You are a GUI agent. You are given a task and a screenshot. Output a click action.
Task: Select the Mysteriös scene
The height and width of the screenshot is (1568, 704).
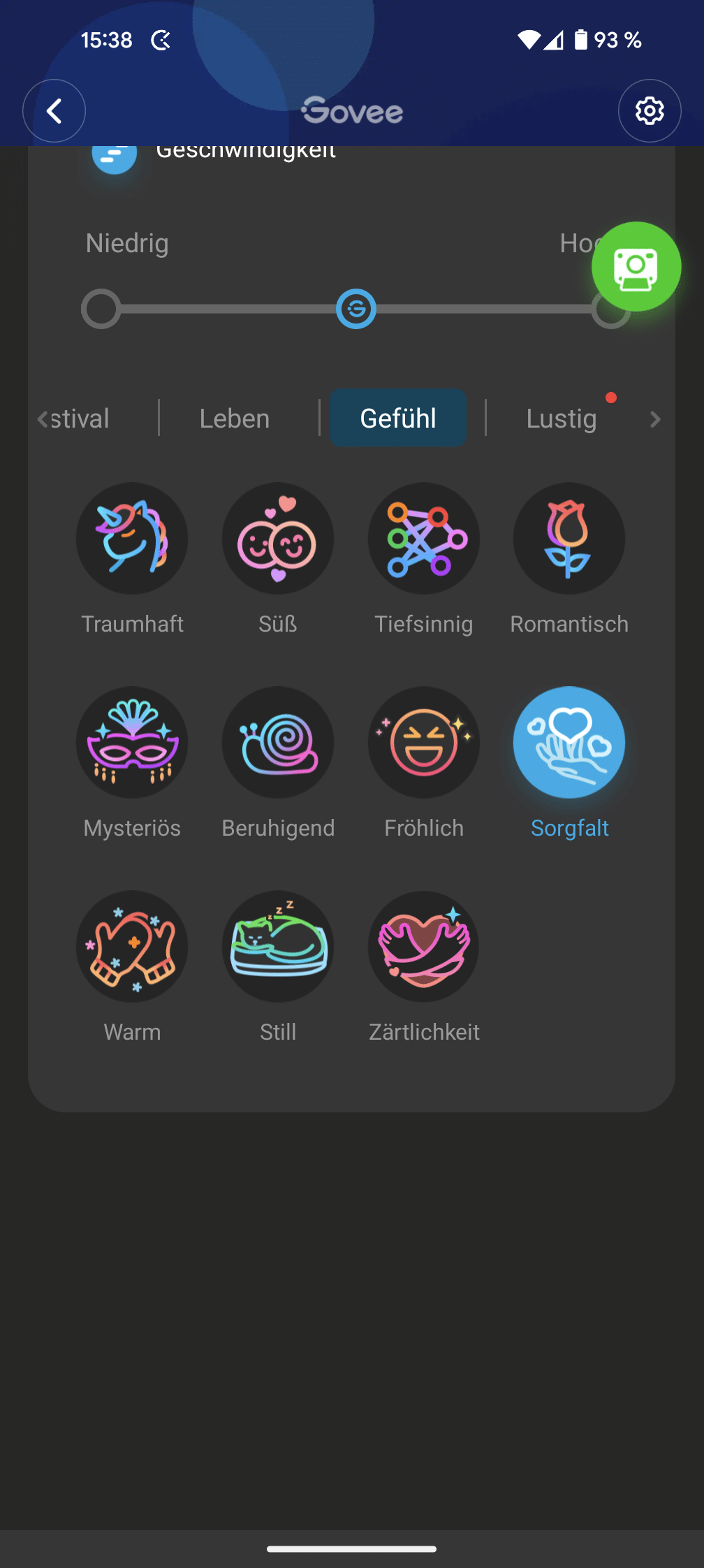coord(132,743)
